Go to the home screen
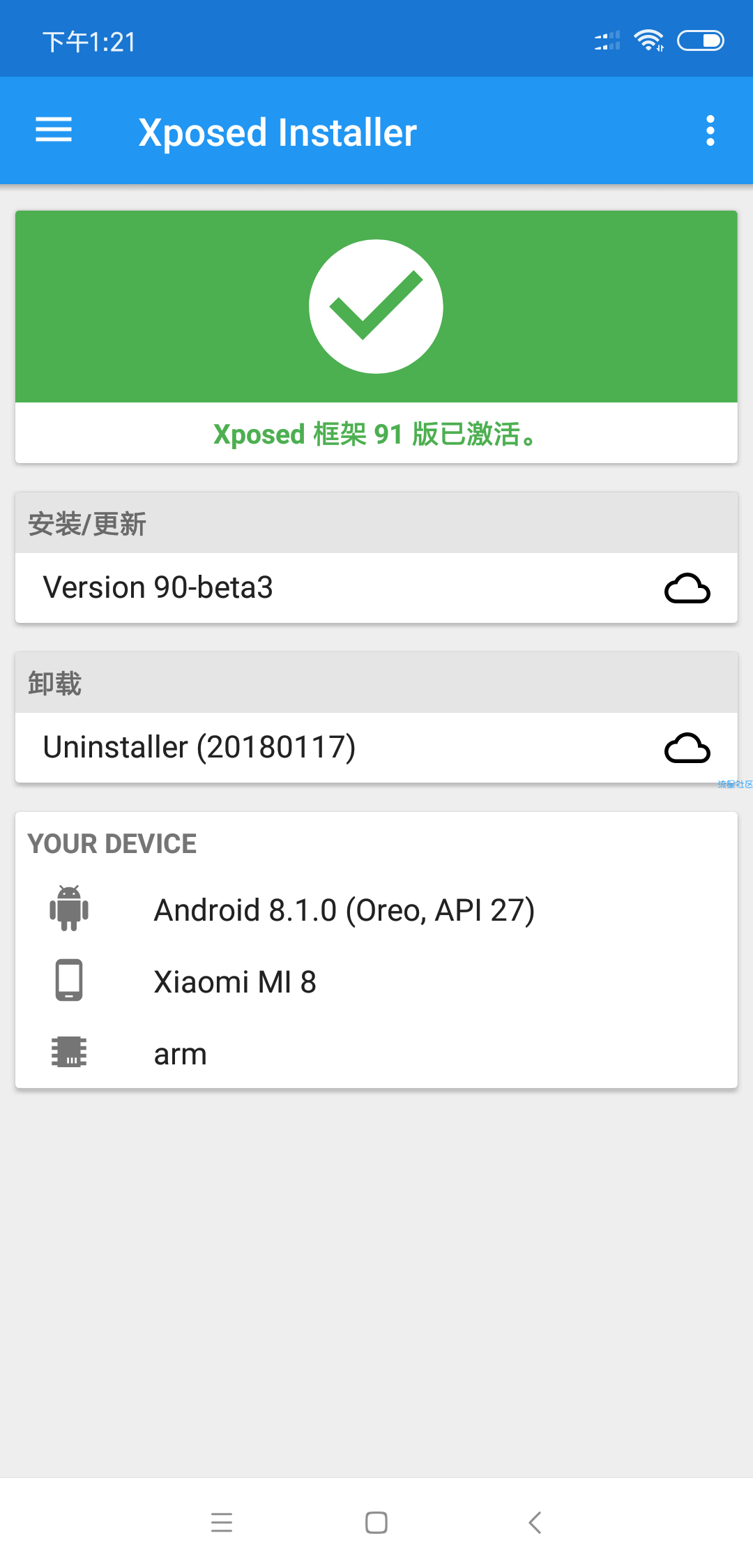The image size is (753, 1568). 376,1522
